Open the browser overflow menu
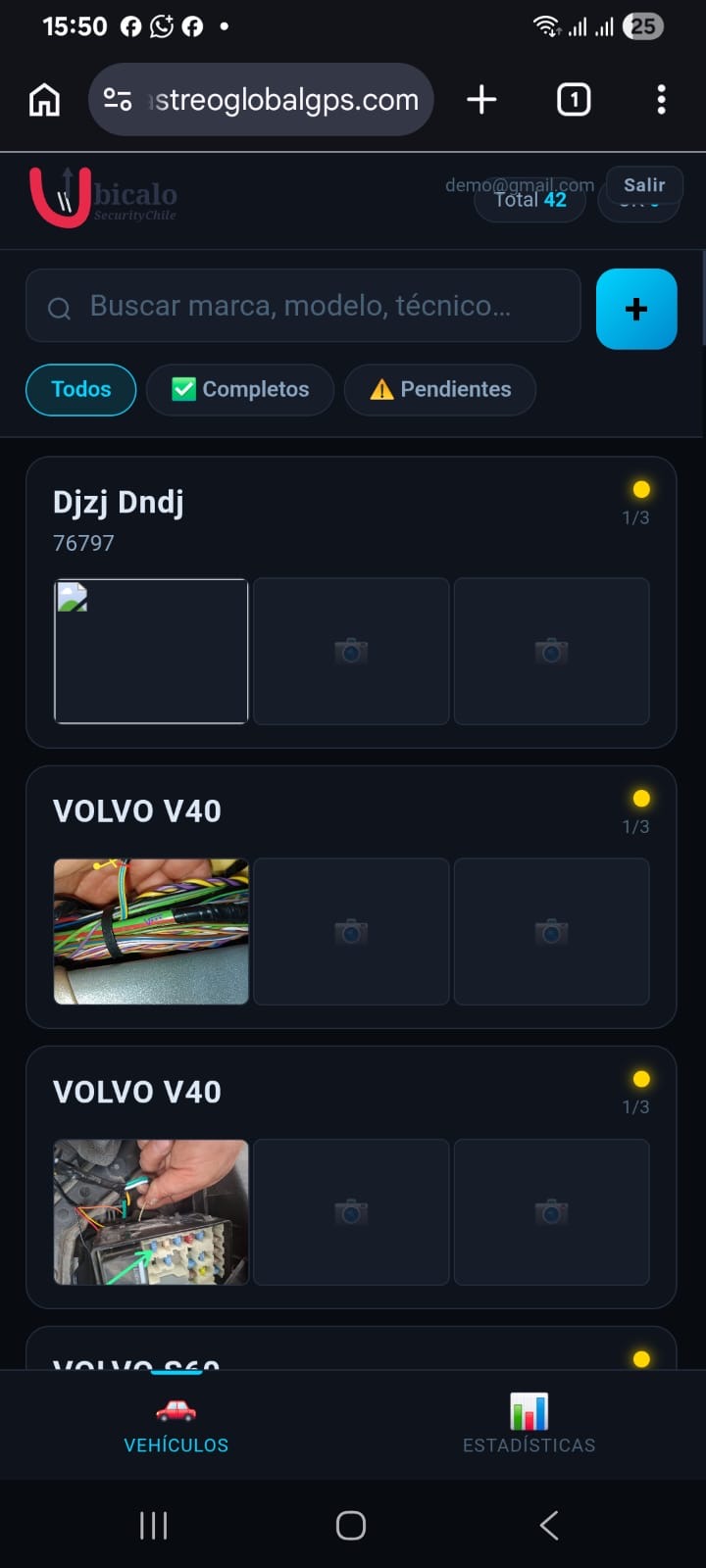The image size is (706, 1568). [x=661, y=100]
